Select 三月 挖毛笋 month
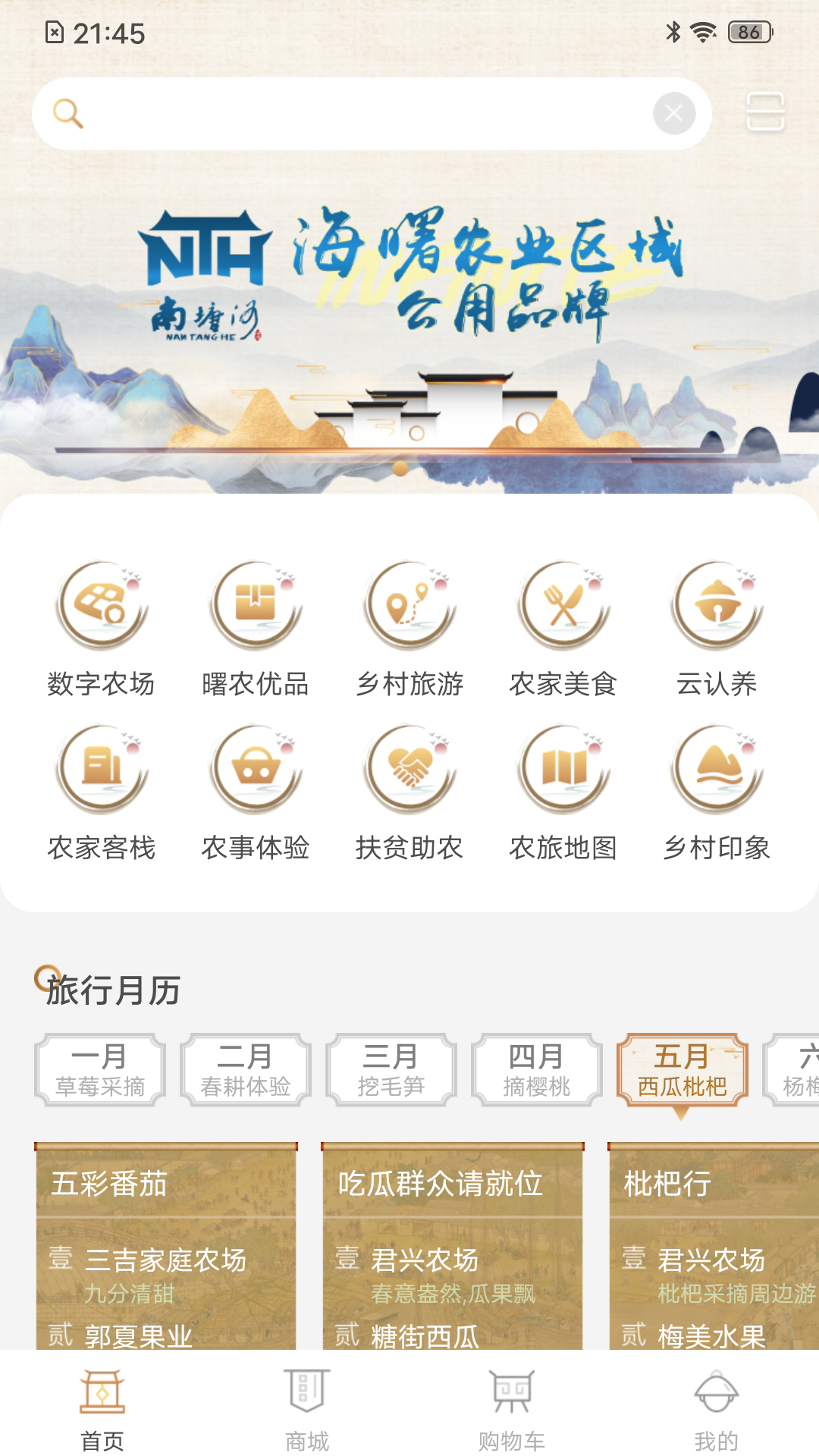The width and height of the screenshot is (819, 1456). click(391, 1070)
